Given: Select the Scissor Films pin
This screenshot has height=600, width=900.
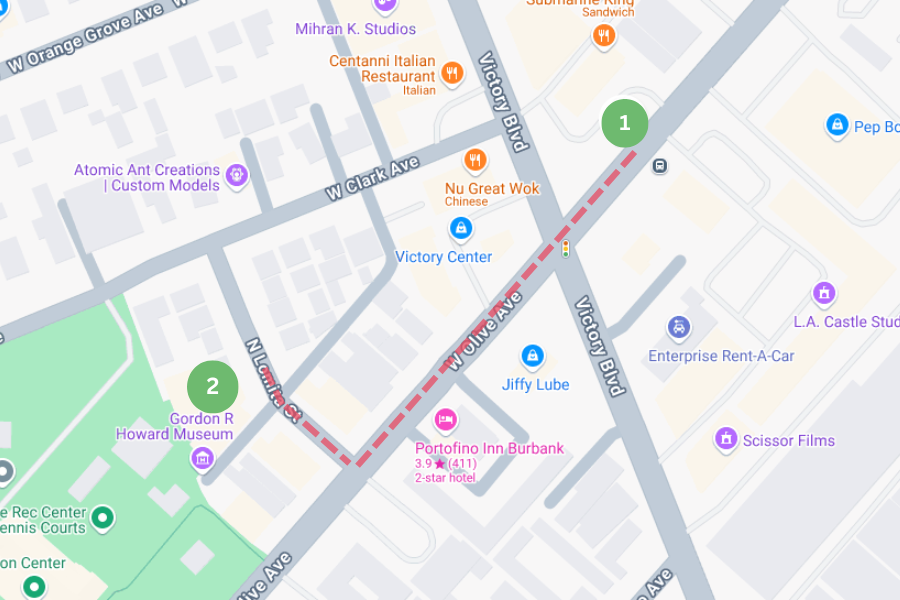Looking at the screenshot, I should [727, 438].
